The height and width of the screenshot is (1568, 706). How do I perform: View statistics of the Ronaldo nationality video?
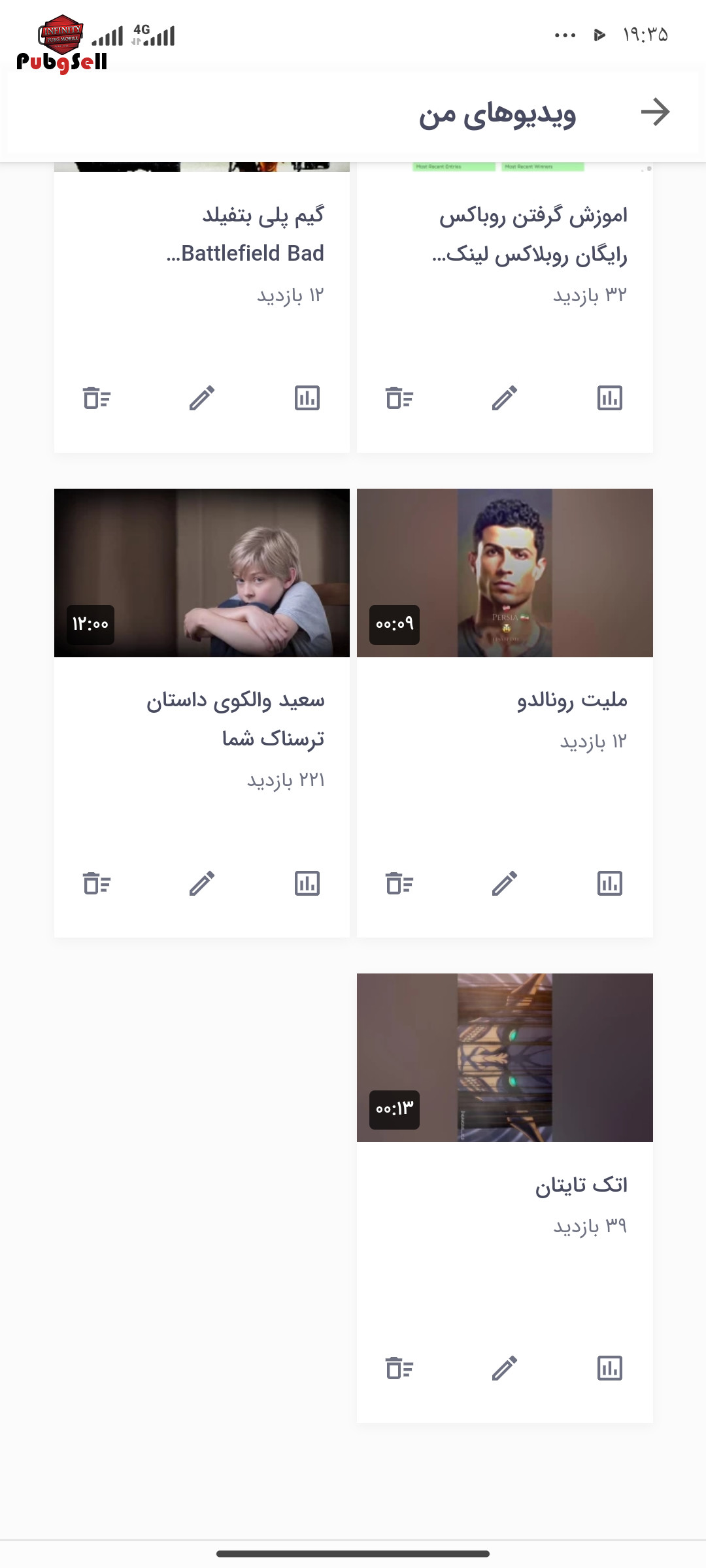point(610,883)
